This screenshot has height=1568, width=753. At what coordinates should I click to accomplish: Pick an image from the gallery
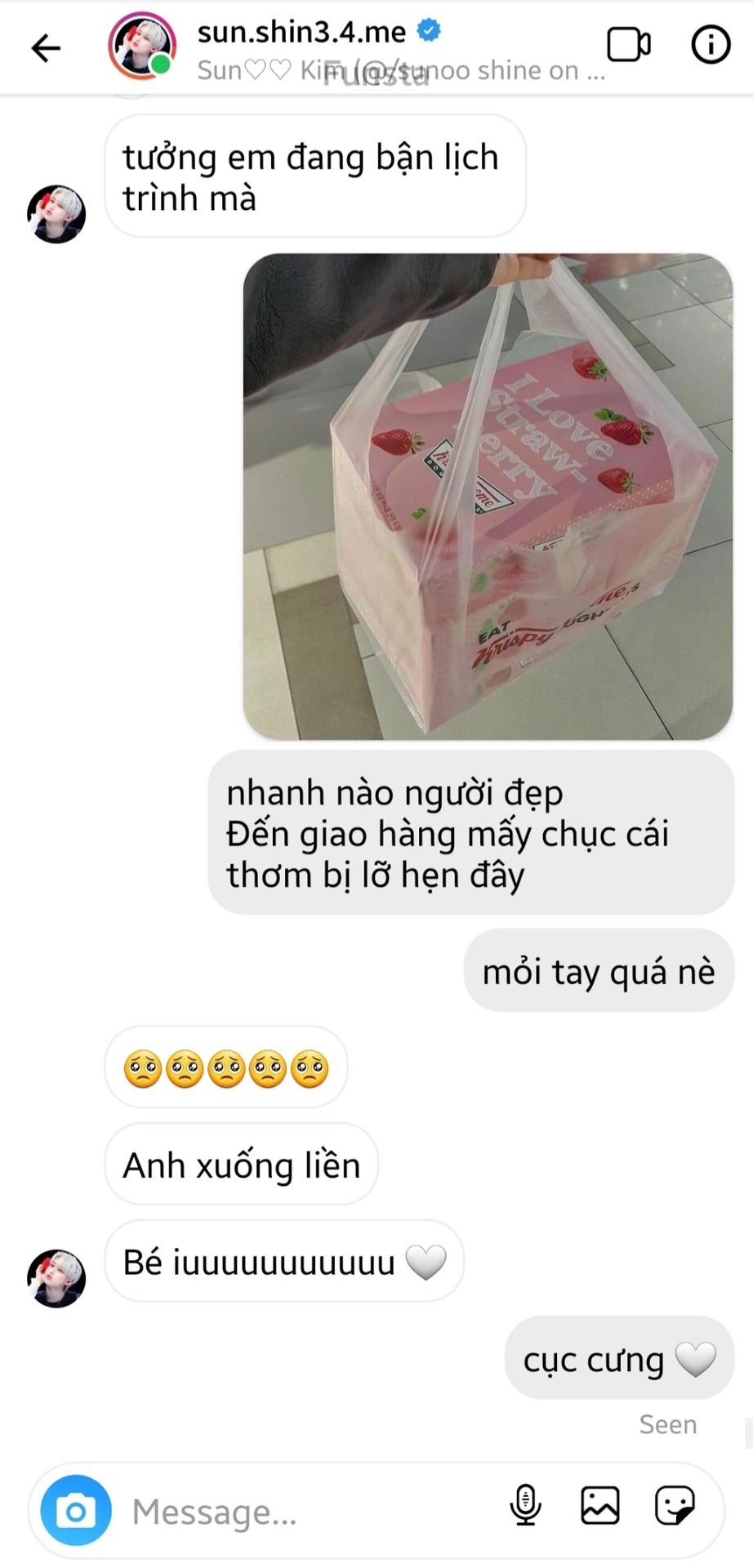599,1505
